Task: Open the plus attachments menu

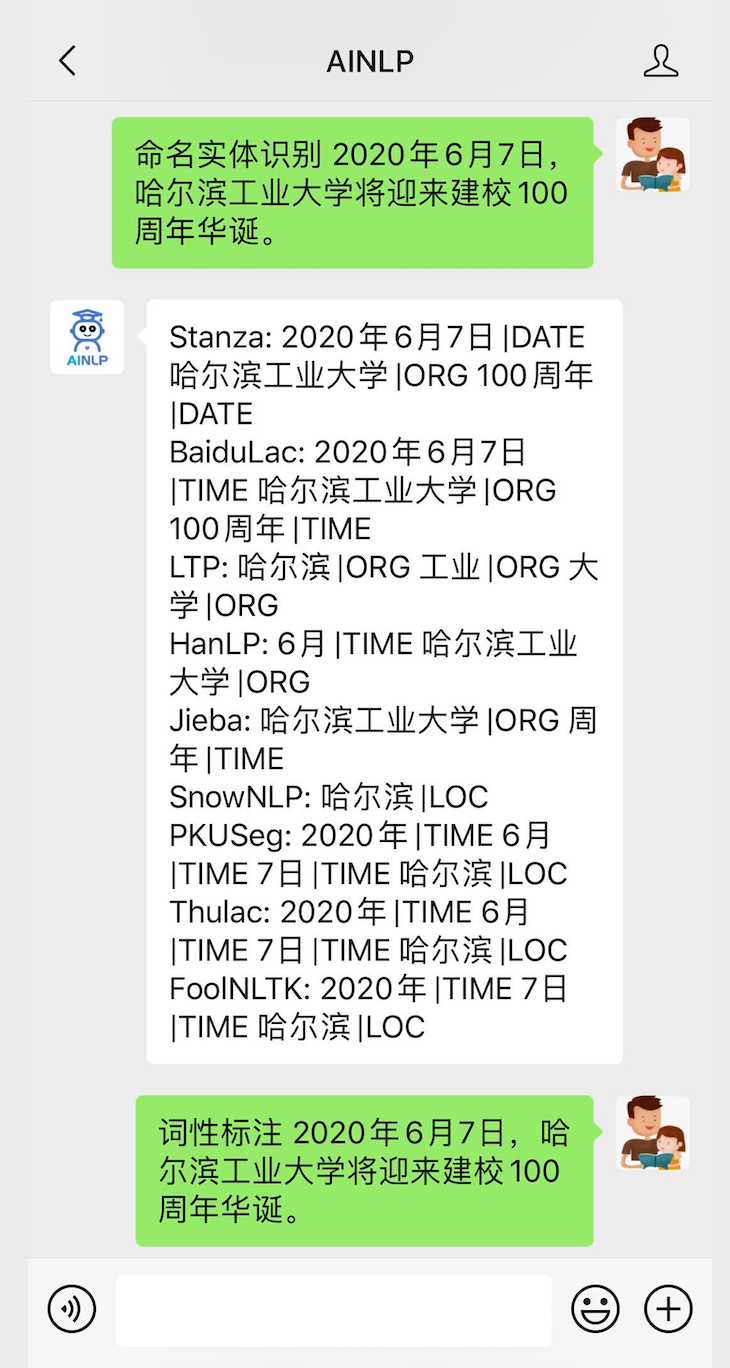Action: click(668, 1309)
